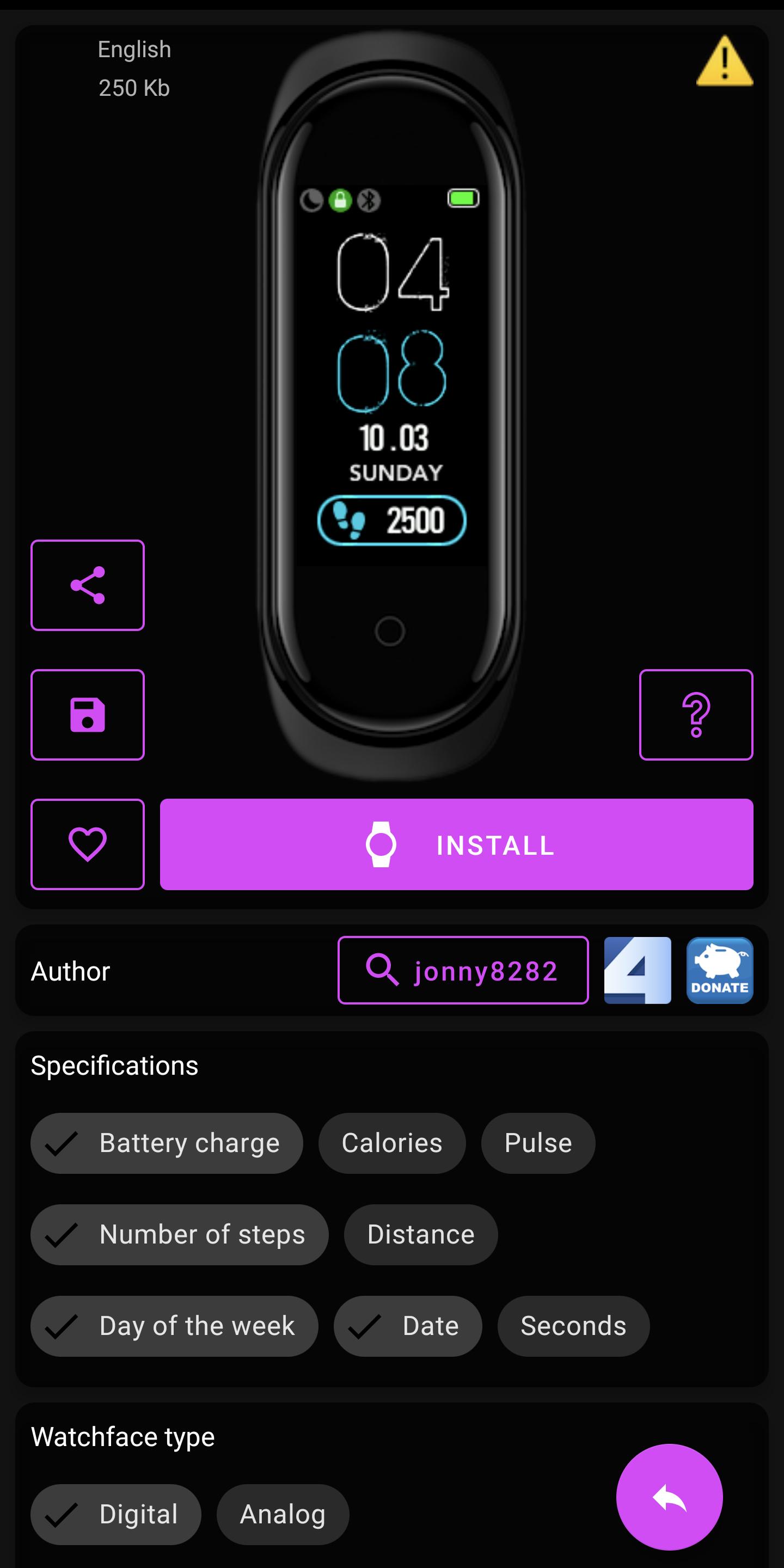Select the Analog watchface type

click(x=283, y=1515)
